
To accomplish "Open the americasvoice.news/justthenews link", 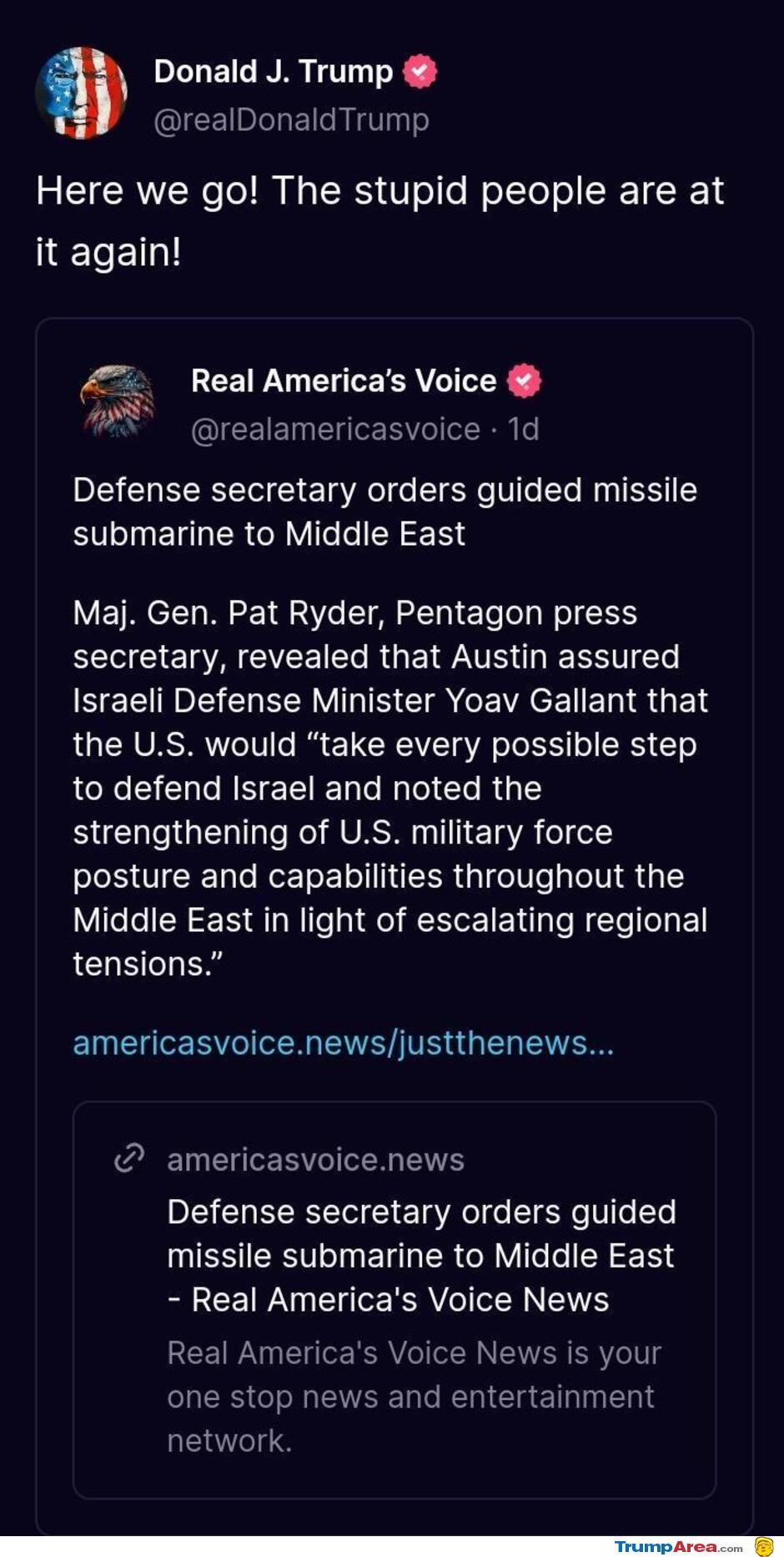I will click(x=343, y=1043).
